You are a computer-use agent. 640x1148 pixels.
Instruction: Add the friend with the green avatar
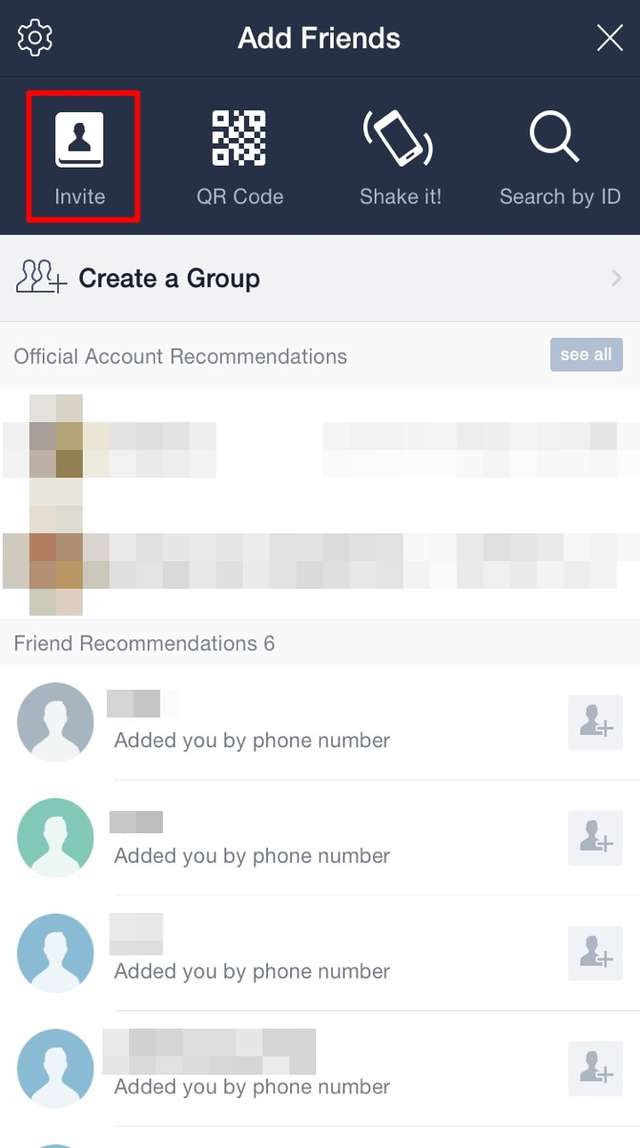(595, 838)
